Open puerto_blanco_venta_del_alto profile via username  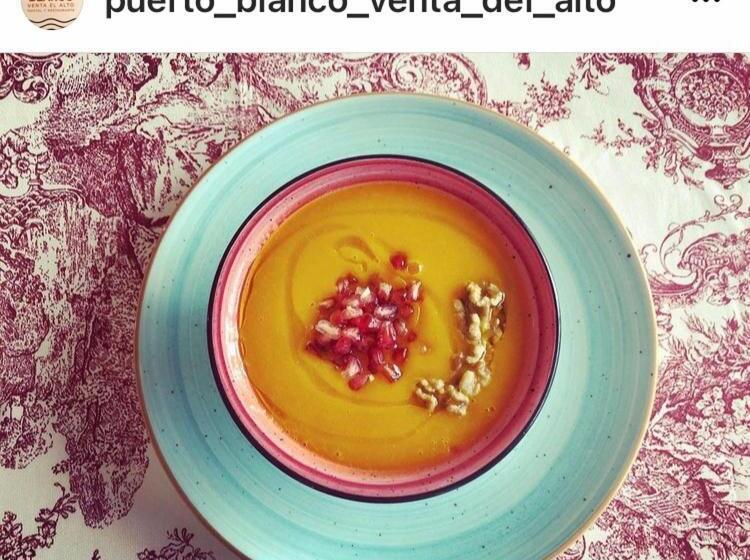pyautogui.click(x=360, y=8)
